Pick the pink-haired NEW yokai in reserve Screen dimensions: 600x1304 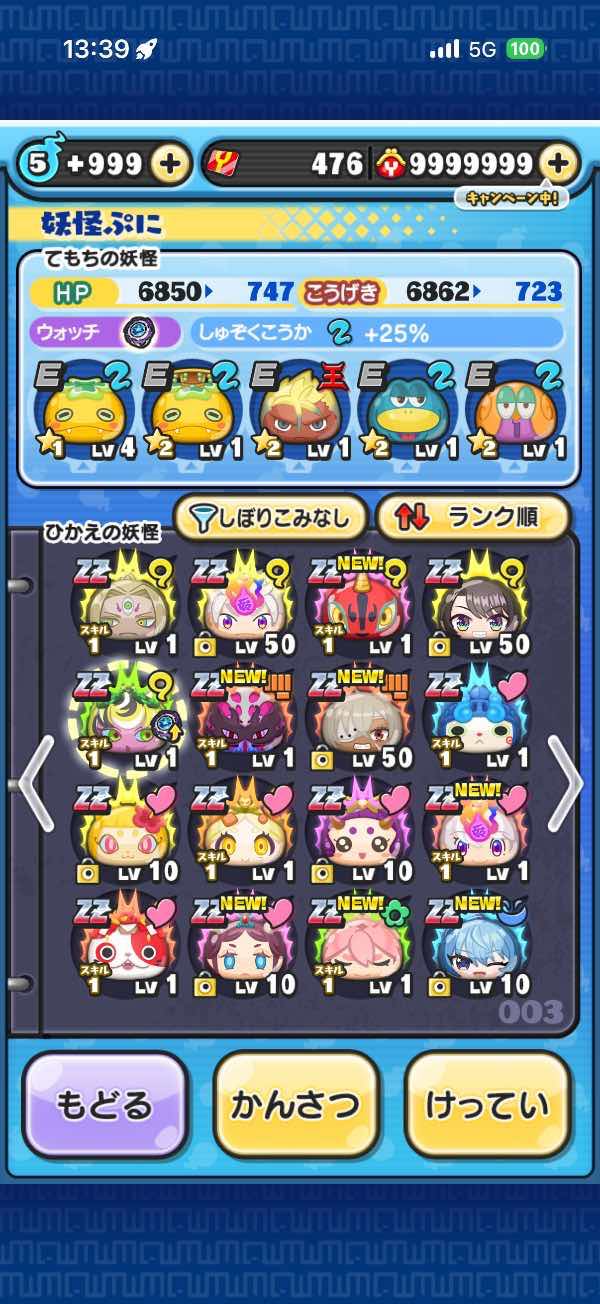coord(360,942)
